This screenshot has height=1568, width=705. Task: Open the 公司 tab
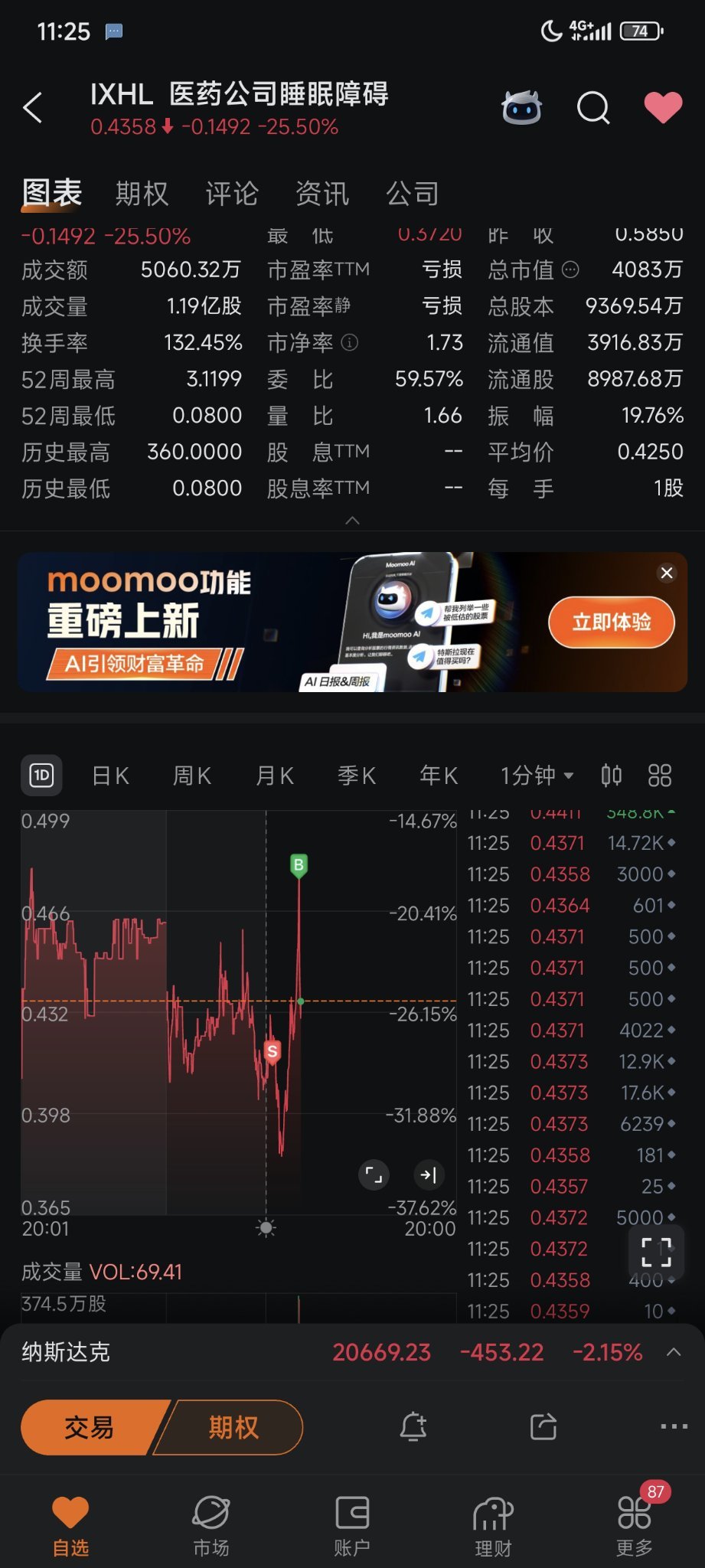coord(413,194)
